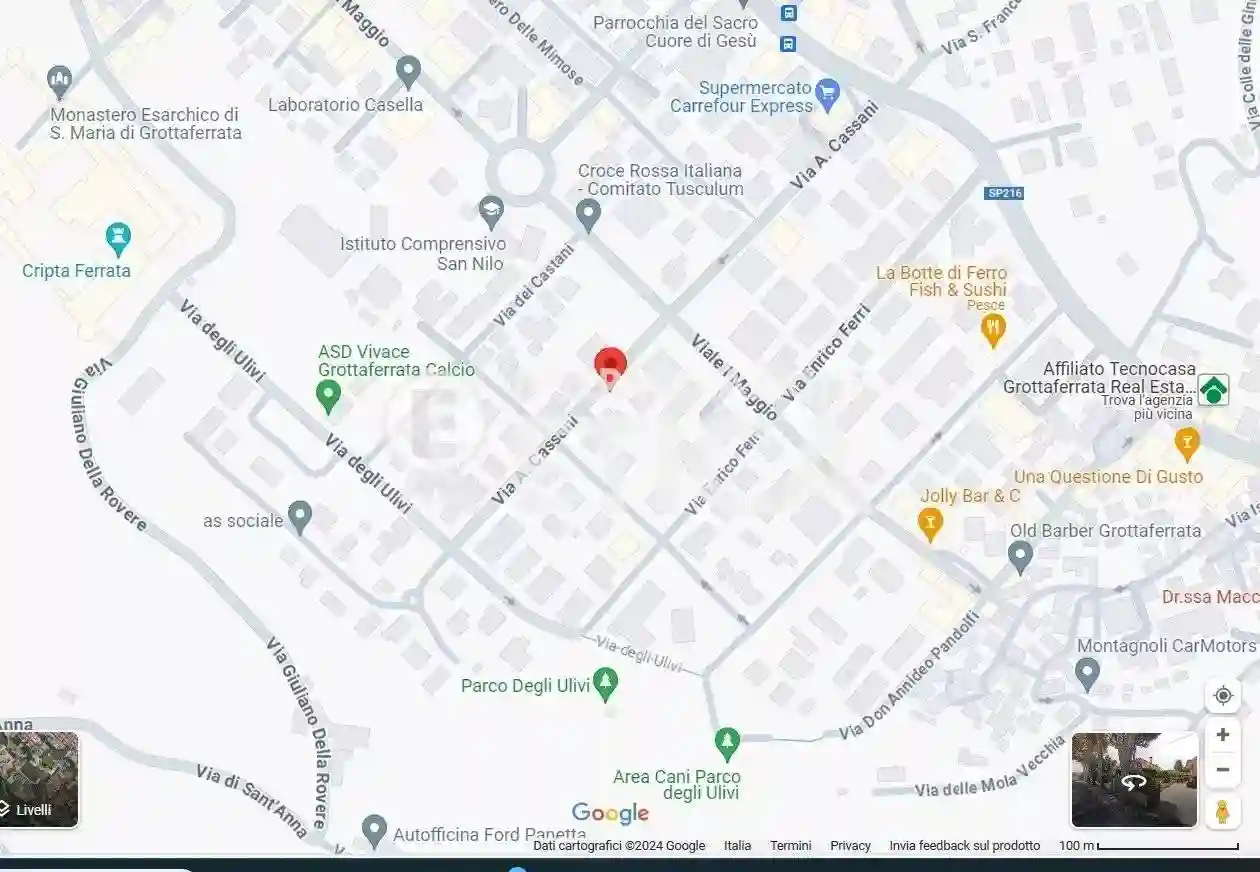The image size is (1260, 872).
Task: Select Montagnoli CarMotors marker
Action: pos(1088,673)
